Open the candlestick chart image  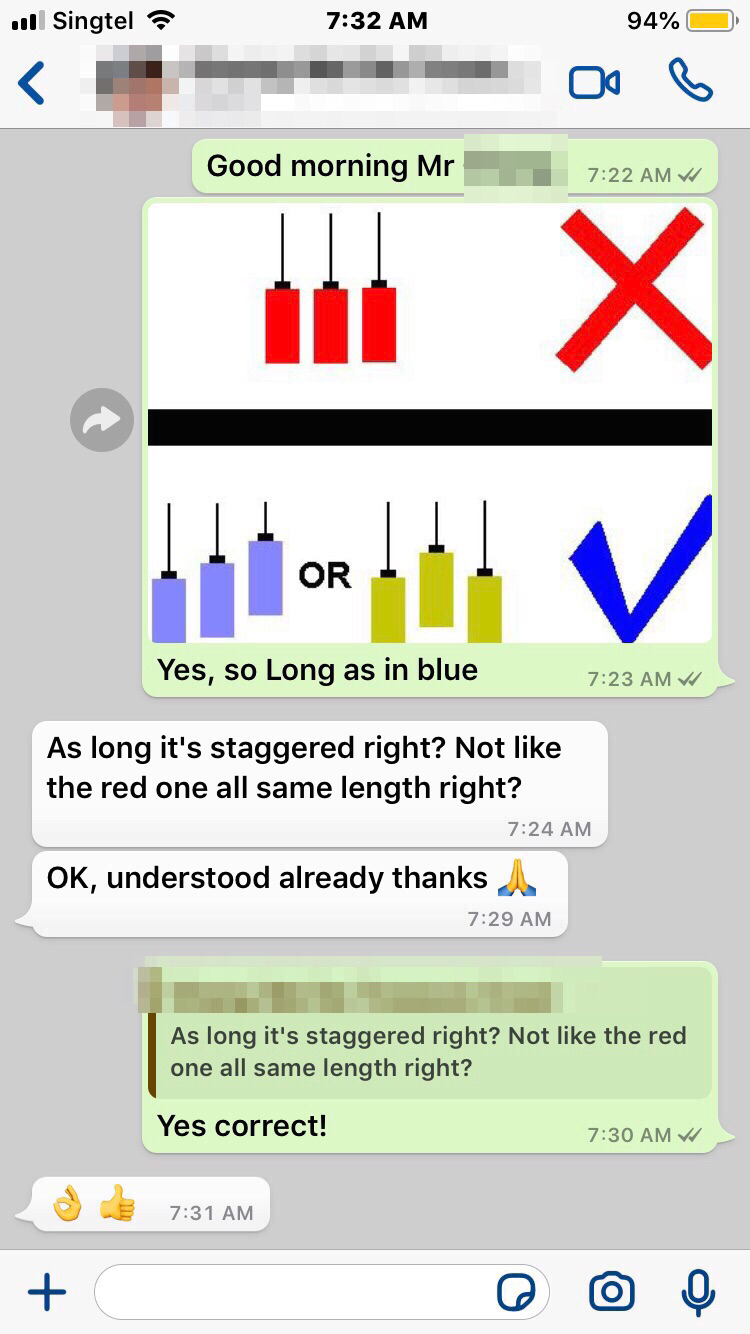(430, 422)
